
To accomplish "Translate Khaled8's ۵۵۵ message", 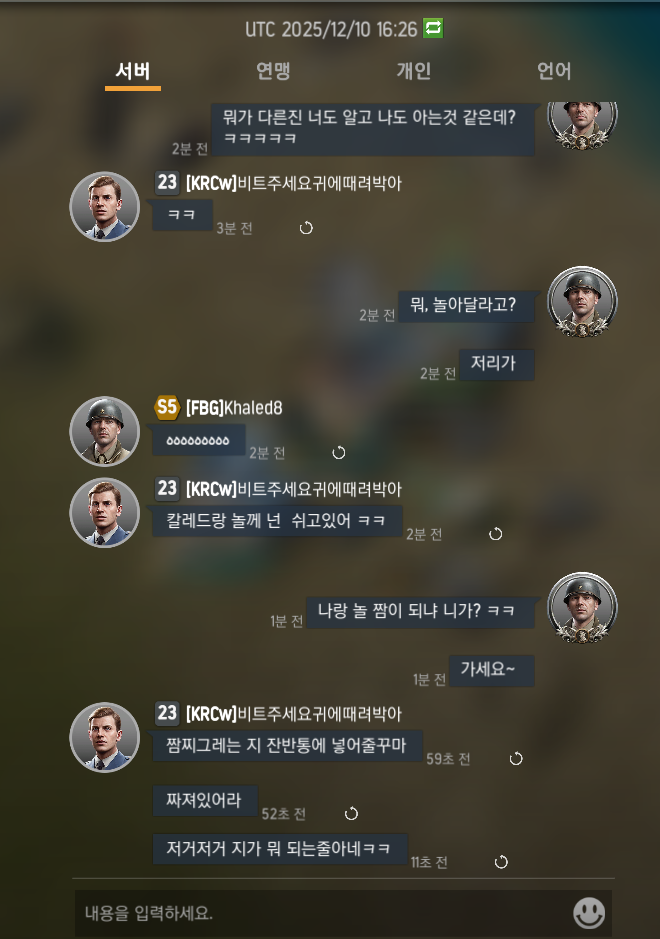I will pos(339,453).
